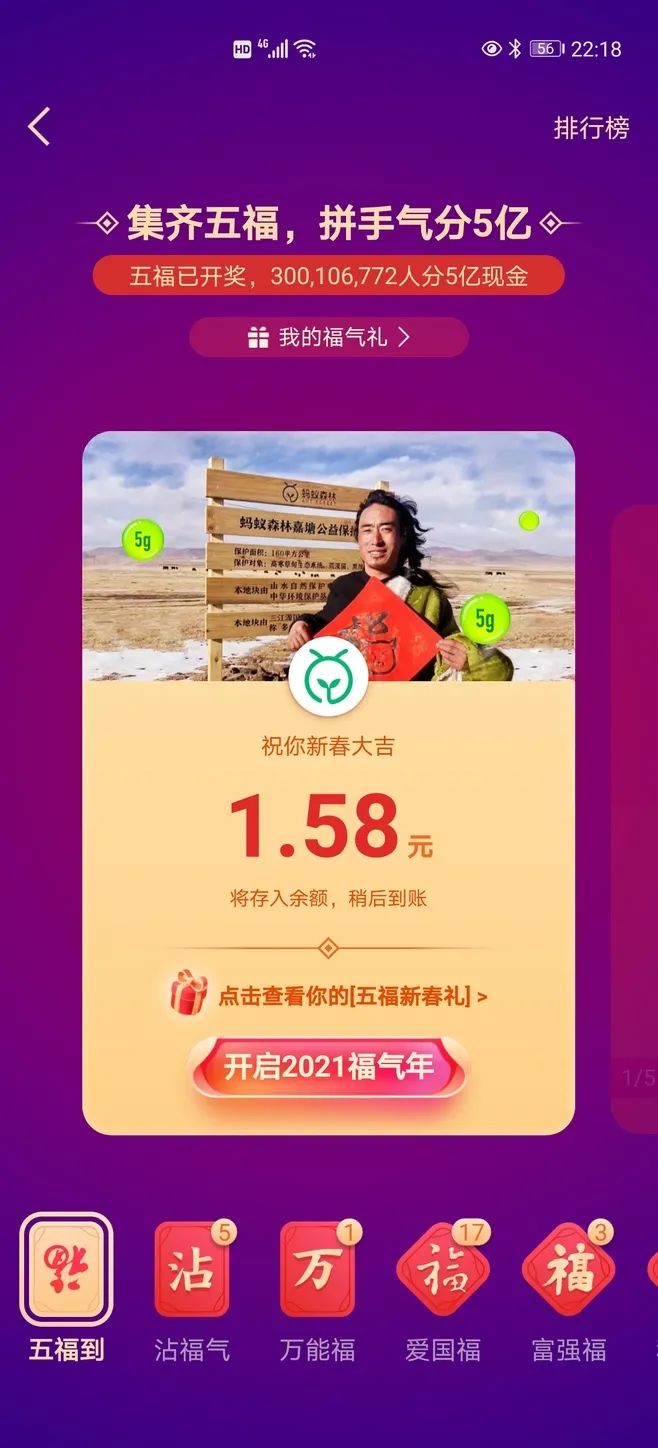Go back using the top-left arrow

click(x=39, y=127)
